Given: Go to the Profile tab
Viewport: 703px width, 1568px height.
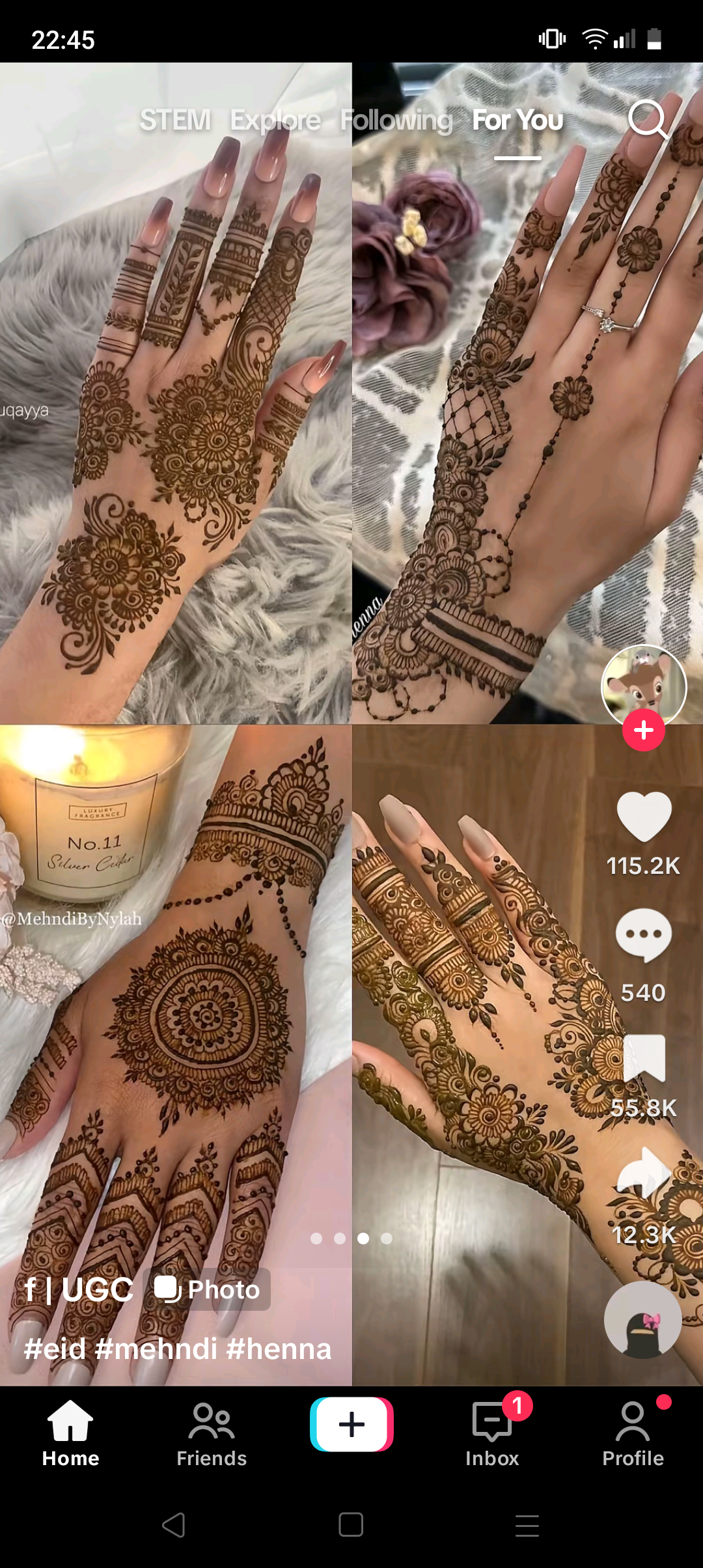Looking at the screenshot, I should (633, 1433).
